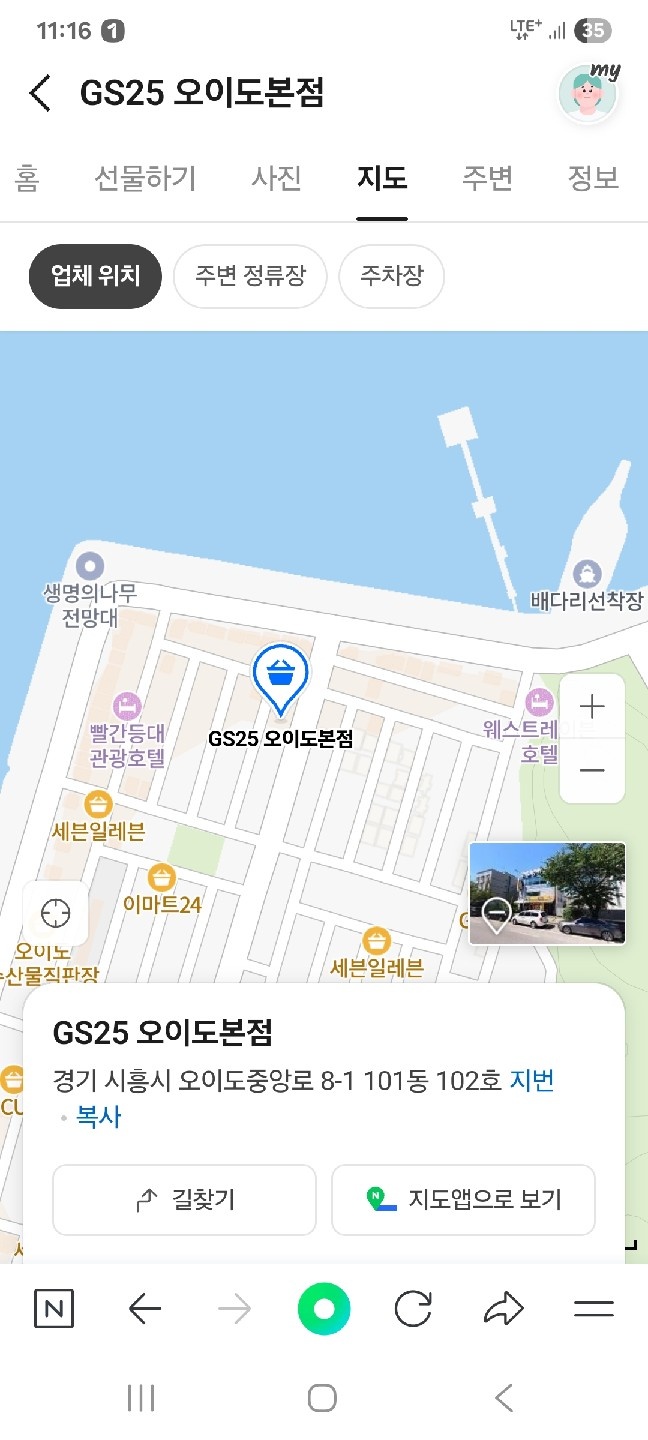Reload the page in the browser toolbar
Screen dimensions: 648x1440
click(x=413, y=1309)
